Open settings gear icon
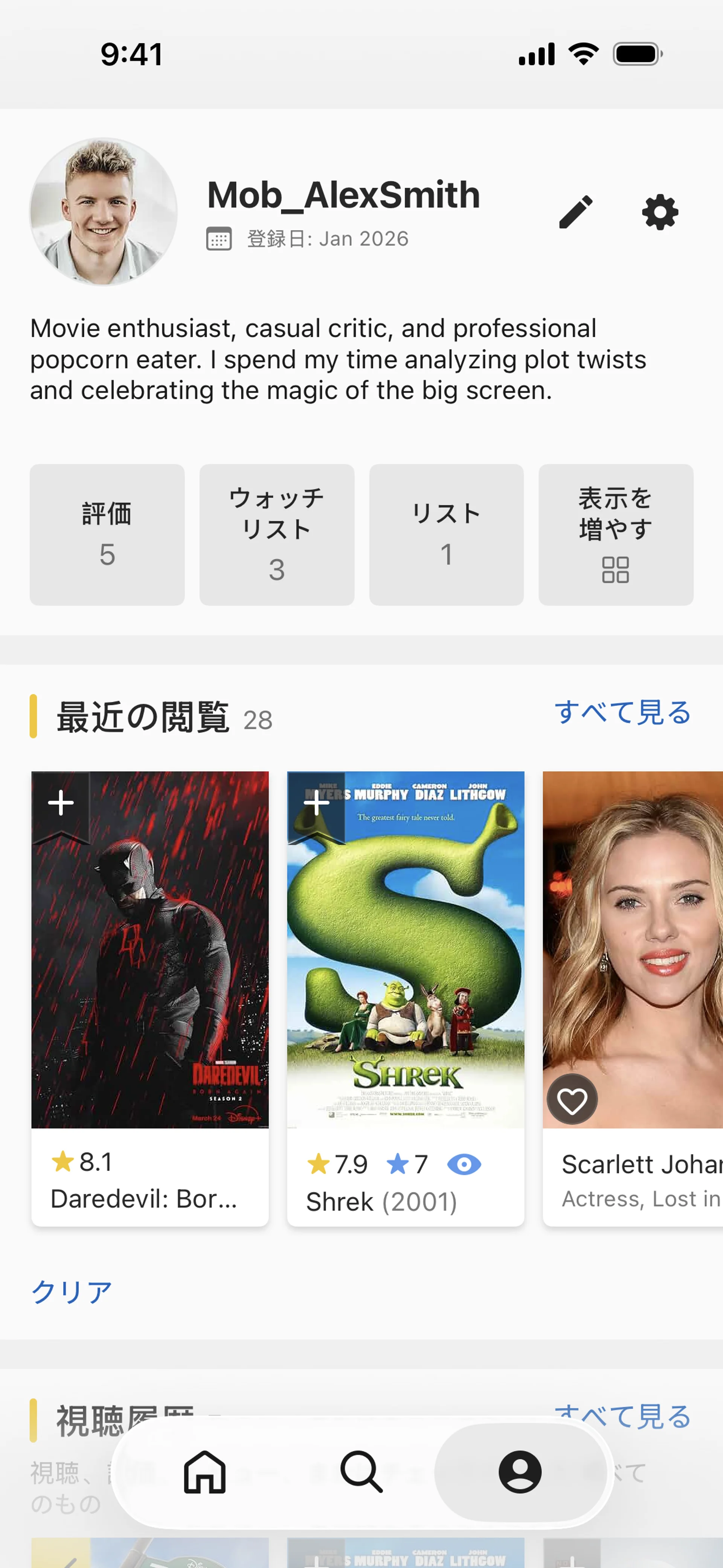Viewport: 723px width, 1568px height. (660, 212)
